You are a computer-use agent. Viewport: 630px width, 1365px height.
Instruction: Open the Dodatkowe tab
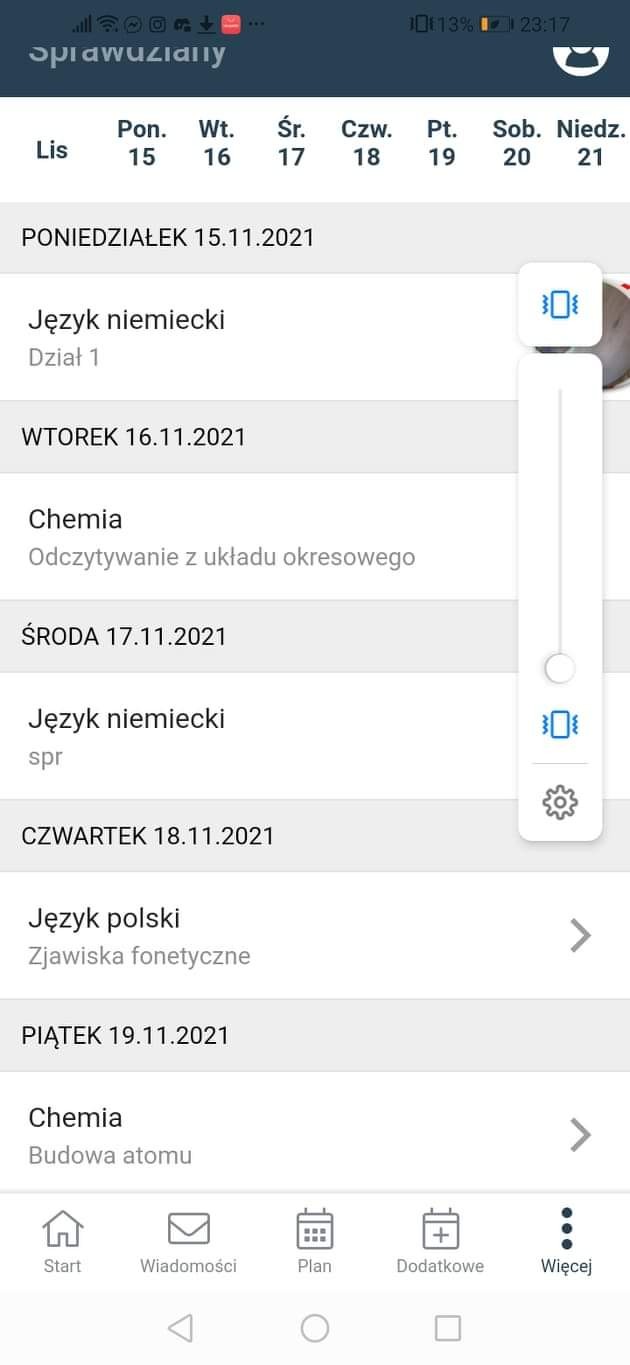pyautogui.click(x=440, y=1240)
